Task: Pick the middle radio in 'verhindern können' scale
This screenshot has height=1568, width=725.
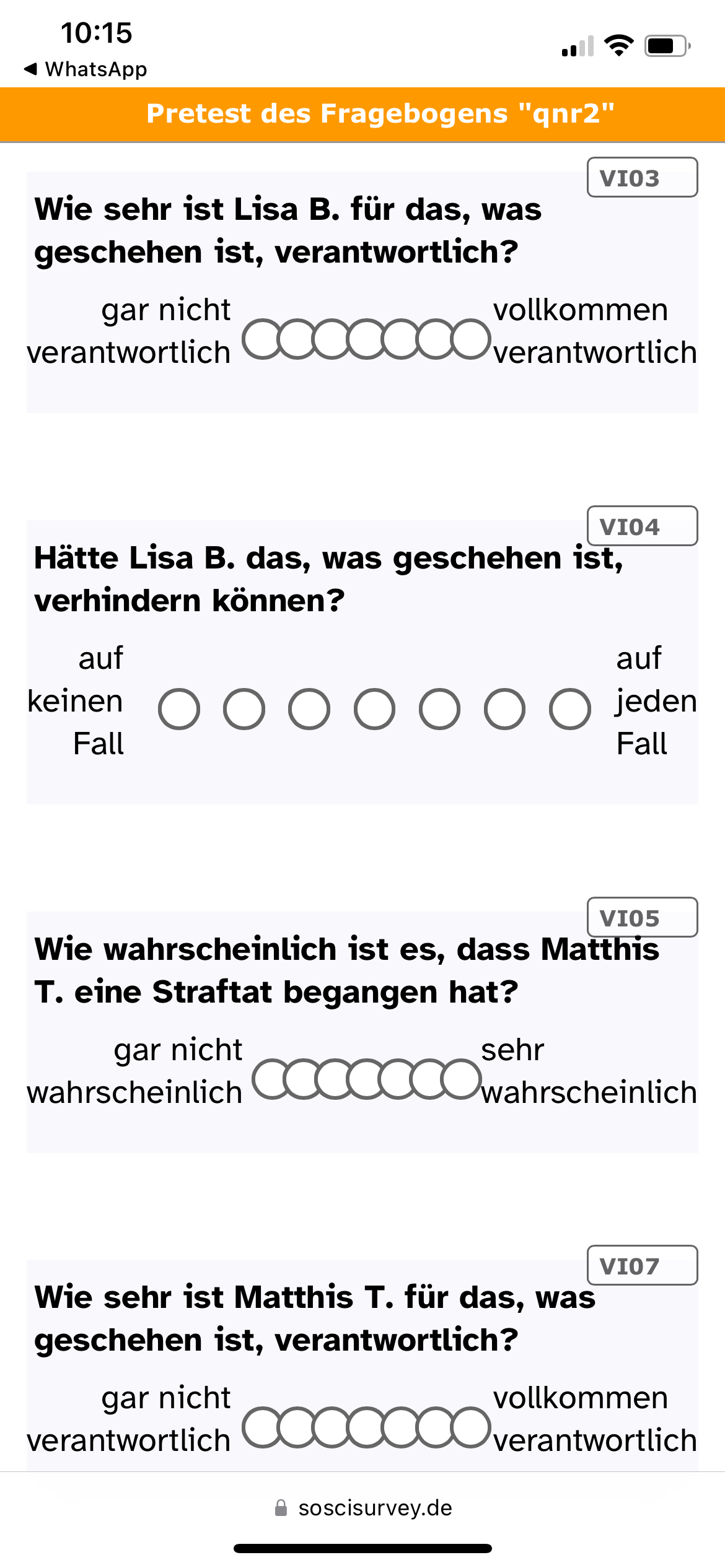Action: click(374, 709)
